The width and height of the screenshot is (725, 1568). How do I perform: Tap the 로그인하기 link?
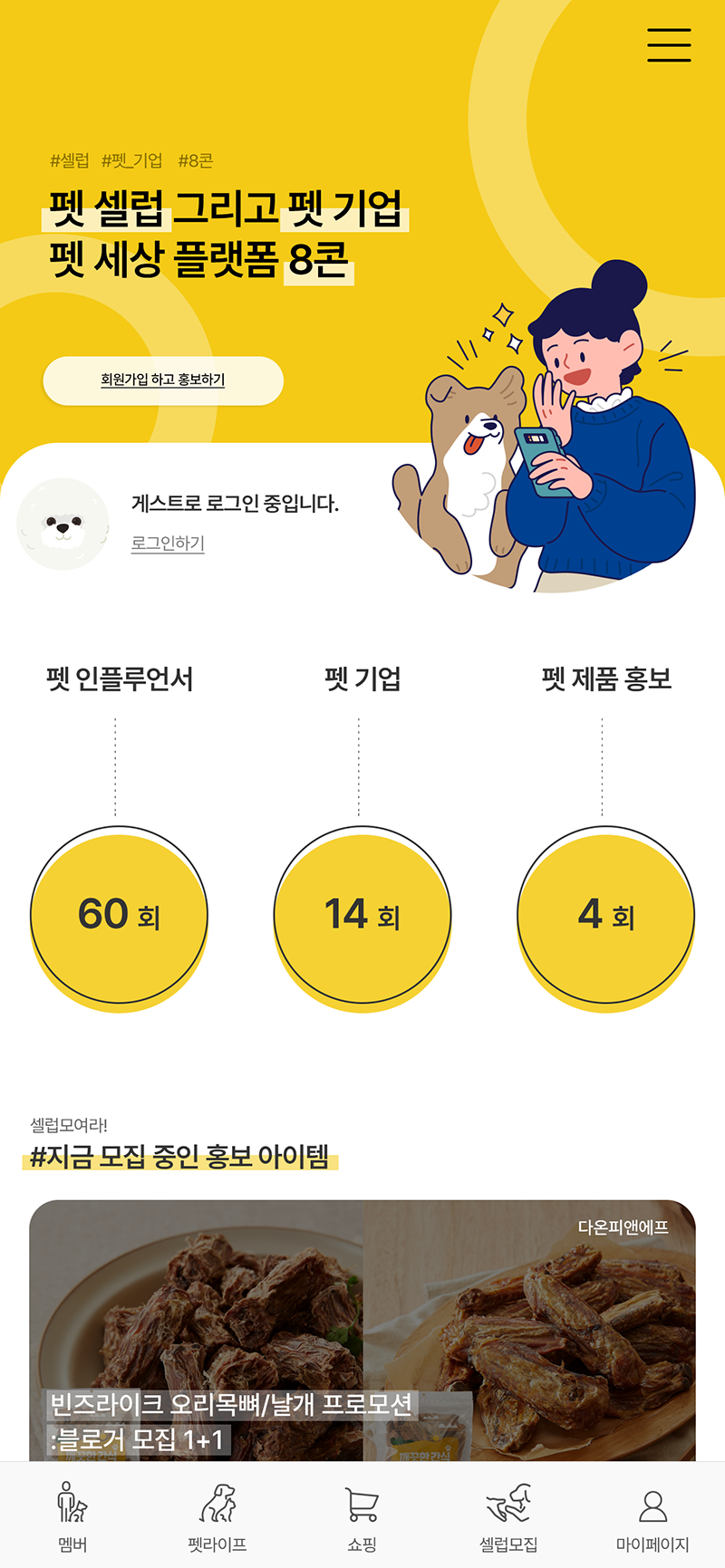tap(168, 544)
